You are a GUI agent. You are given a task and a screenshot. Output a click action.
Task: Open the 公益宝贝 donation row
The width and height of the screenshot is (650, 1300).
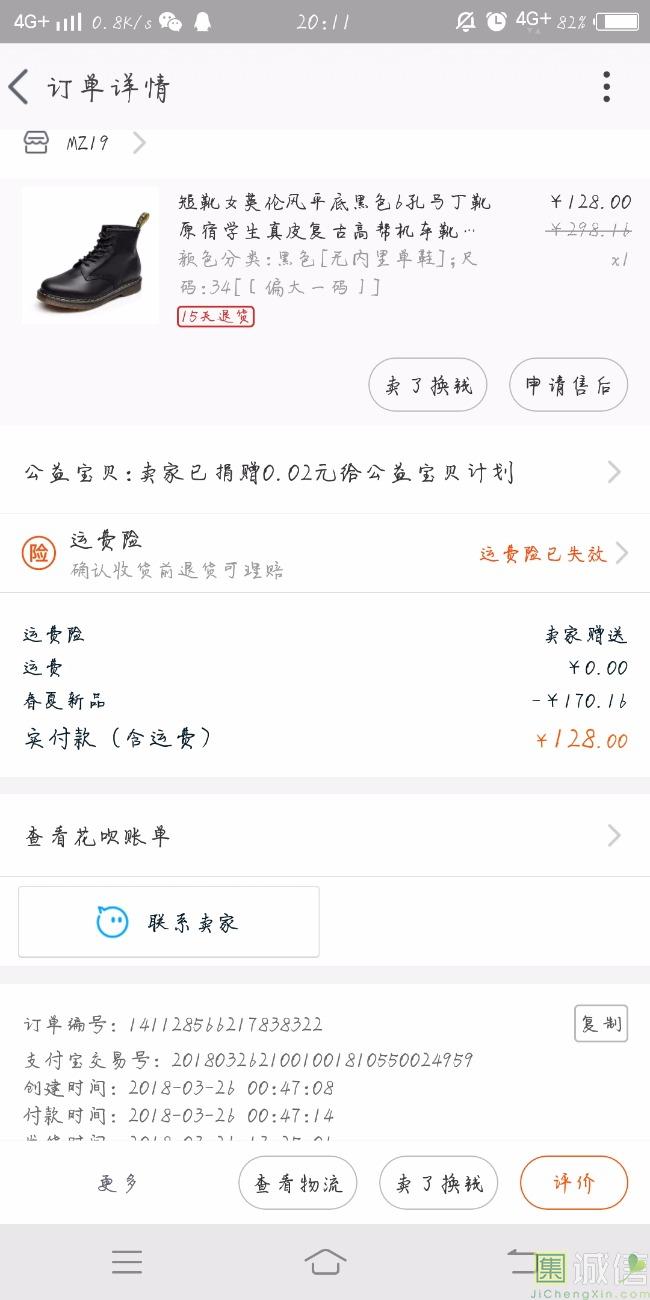324,473
